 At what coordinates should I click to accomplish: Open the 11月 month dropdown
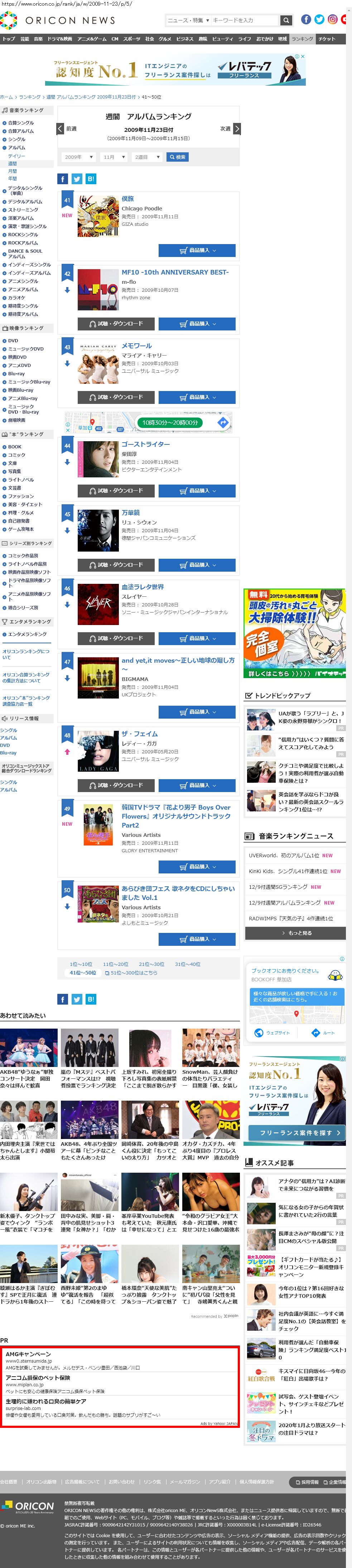pos(114,157)
